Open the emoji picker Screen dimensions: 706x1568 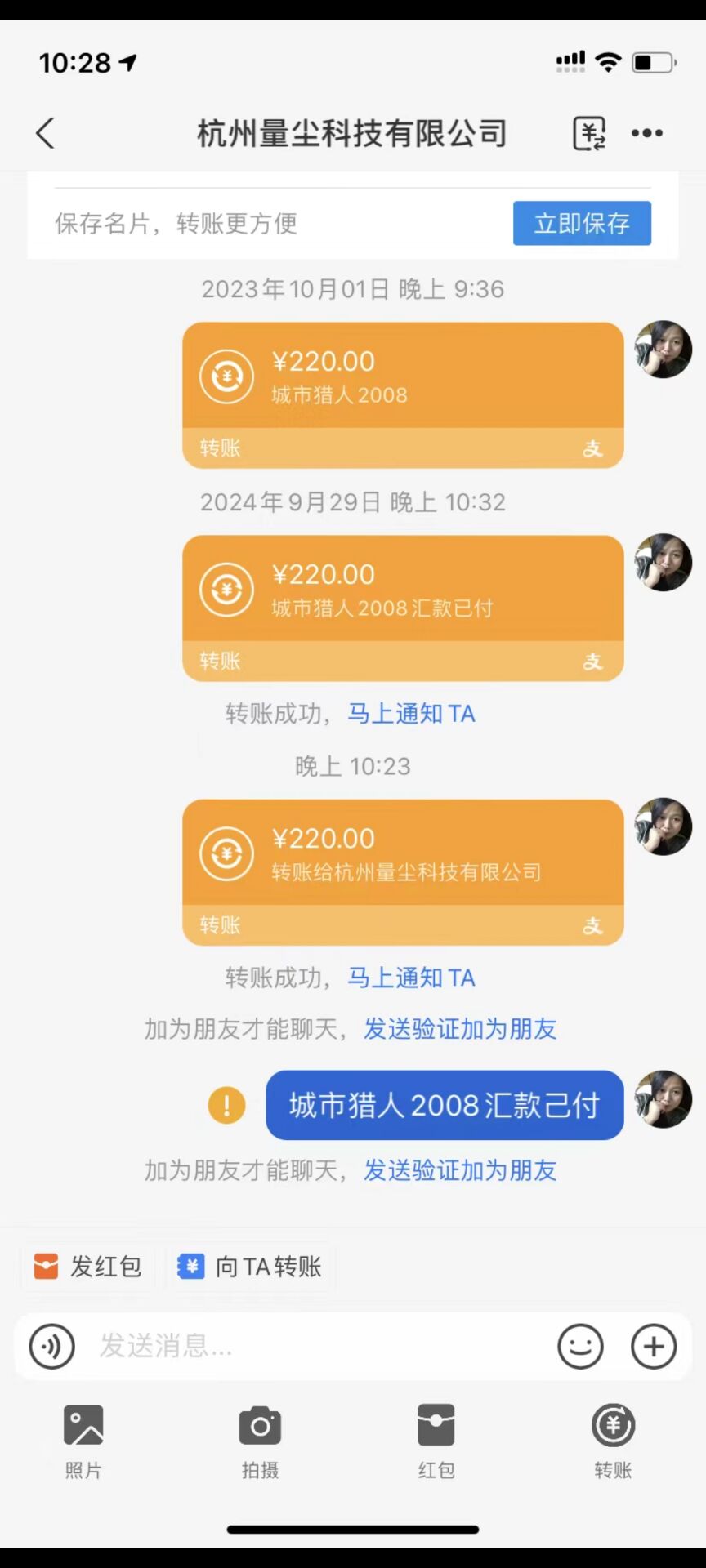click(x=580, y=1346)
